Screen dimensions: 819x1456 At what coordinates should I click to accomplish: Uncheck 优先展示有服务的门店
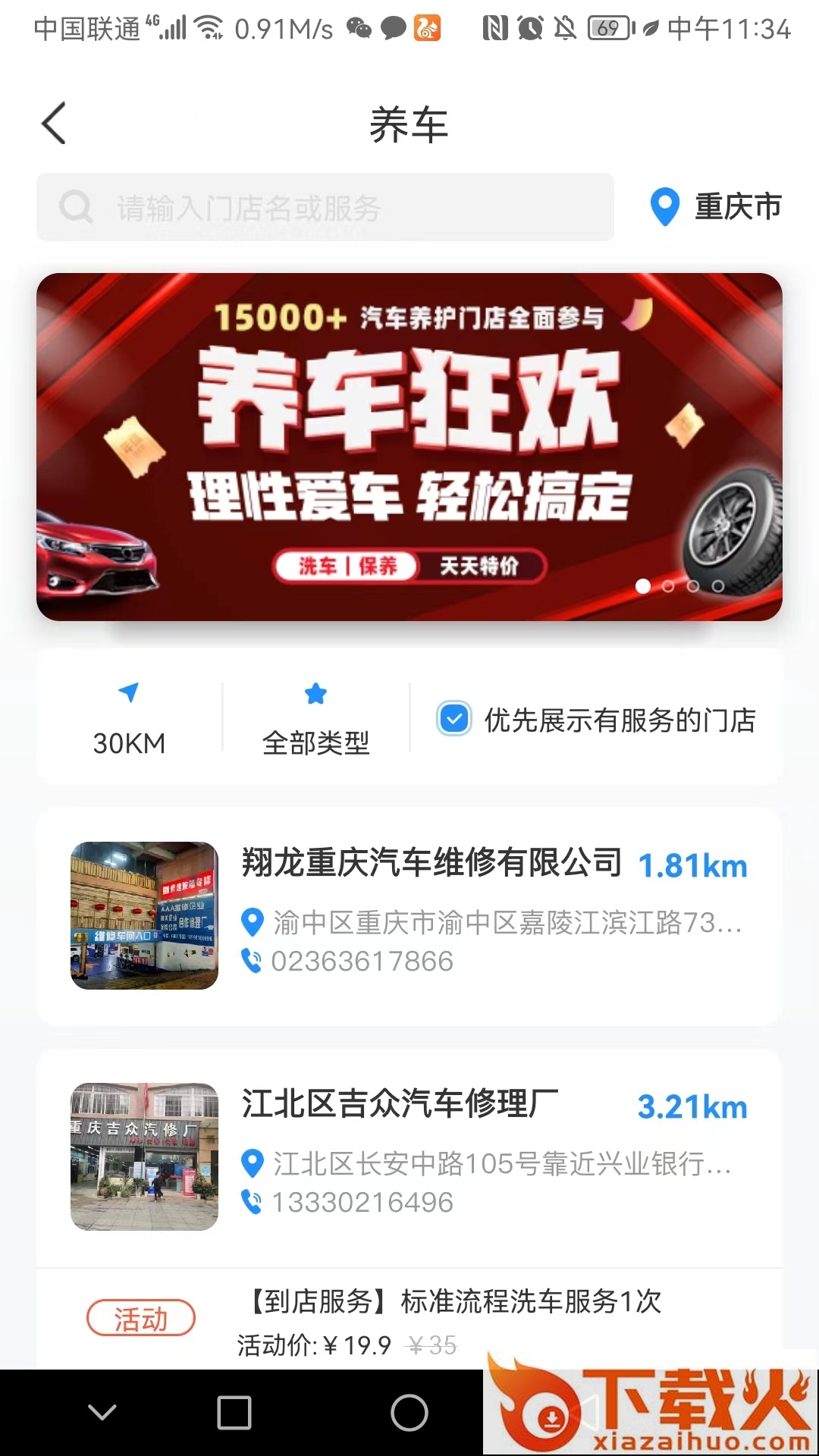pos(454,719)
